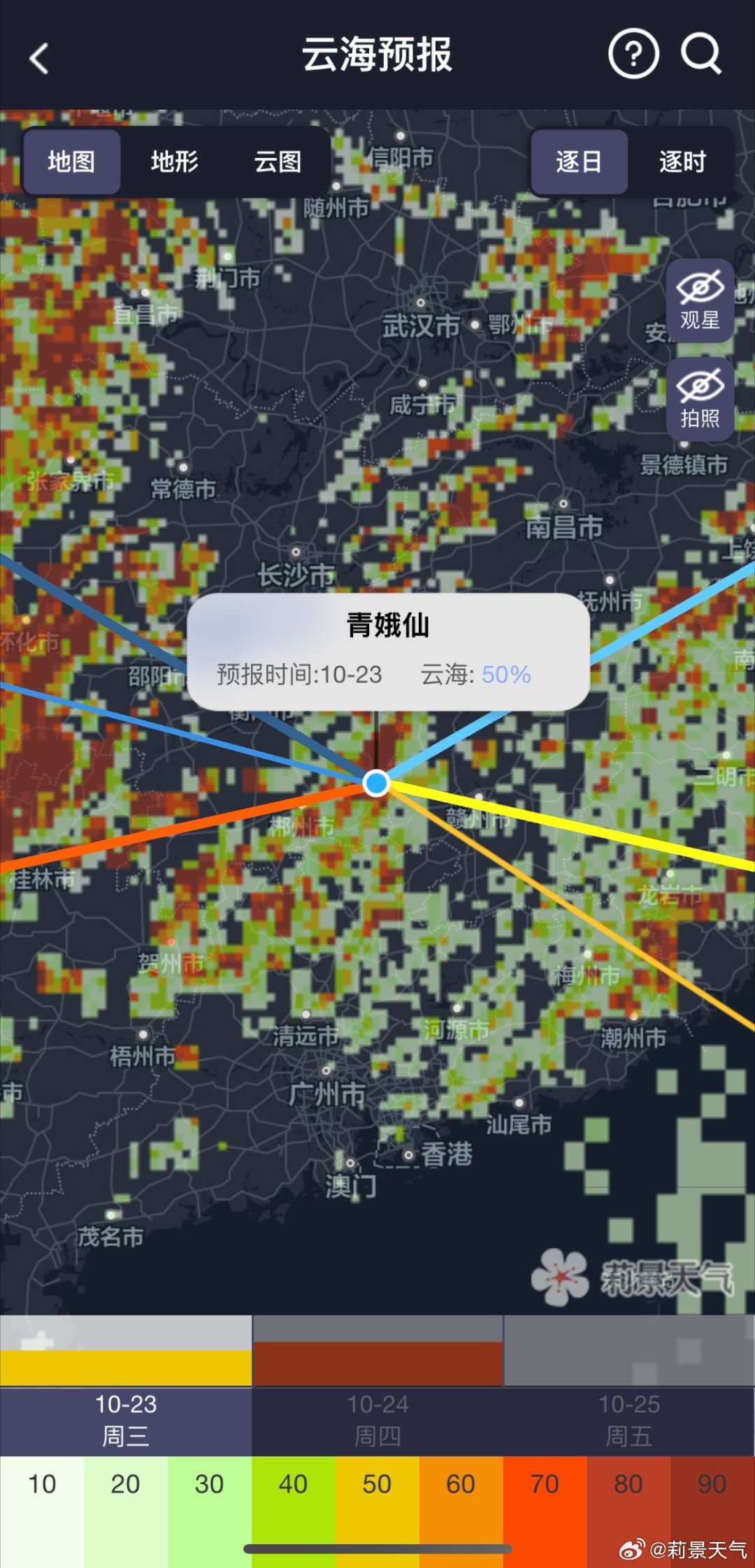Switch forecast to 逐时 hourly mode
This screenshot has width=755, height=1568.
pos(682,162)
